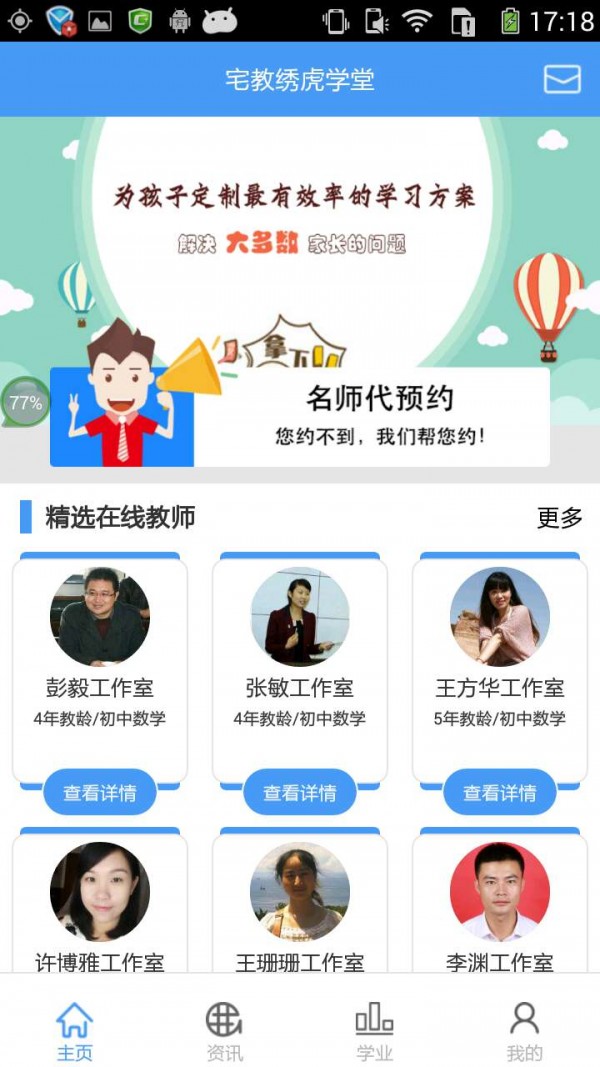The height and width of the screenshot is (1067, 600).
Task: Open the messages envelope icon
Action: (x=561, y=80)
